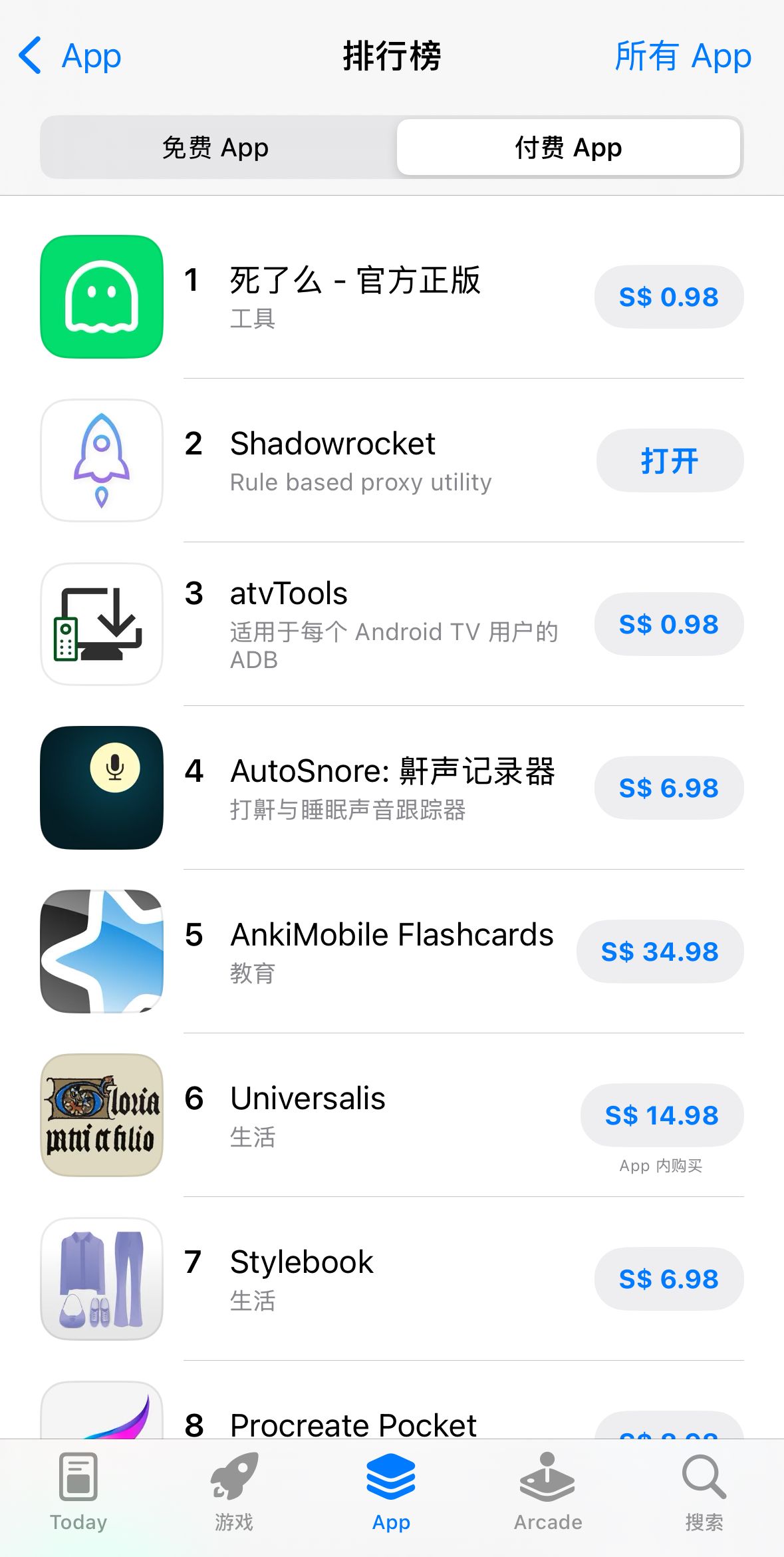Buy AutoSnore for S$ 6.98
Viewport: 784px width, 1557px height.
click(668, 788)
